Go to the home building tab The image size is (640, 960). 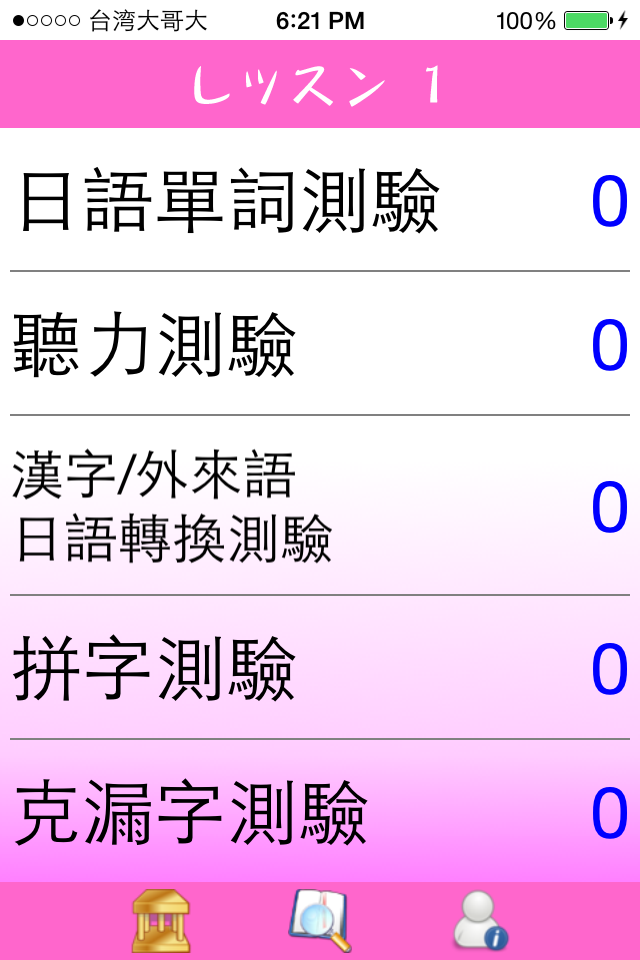point(161,920)
